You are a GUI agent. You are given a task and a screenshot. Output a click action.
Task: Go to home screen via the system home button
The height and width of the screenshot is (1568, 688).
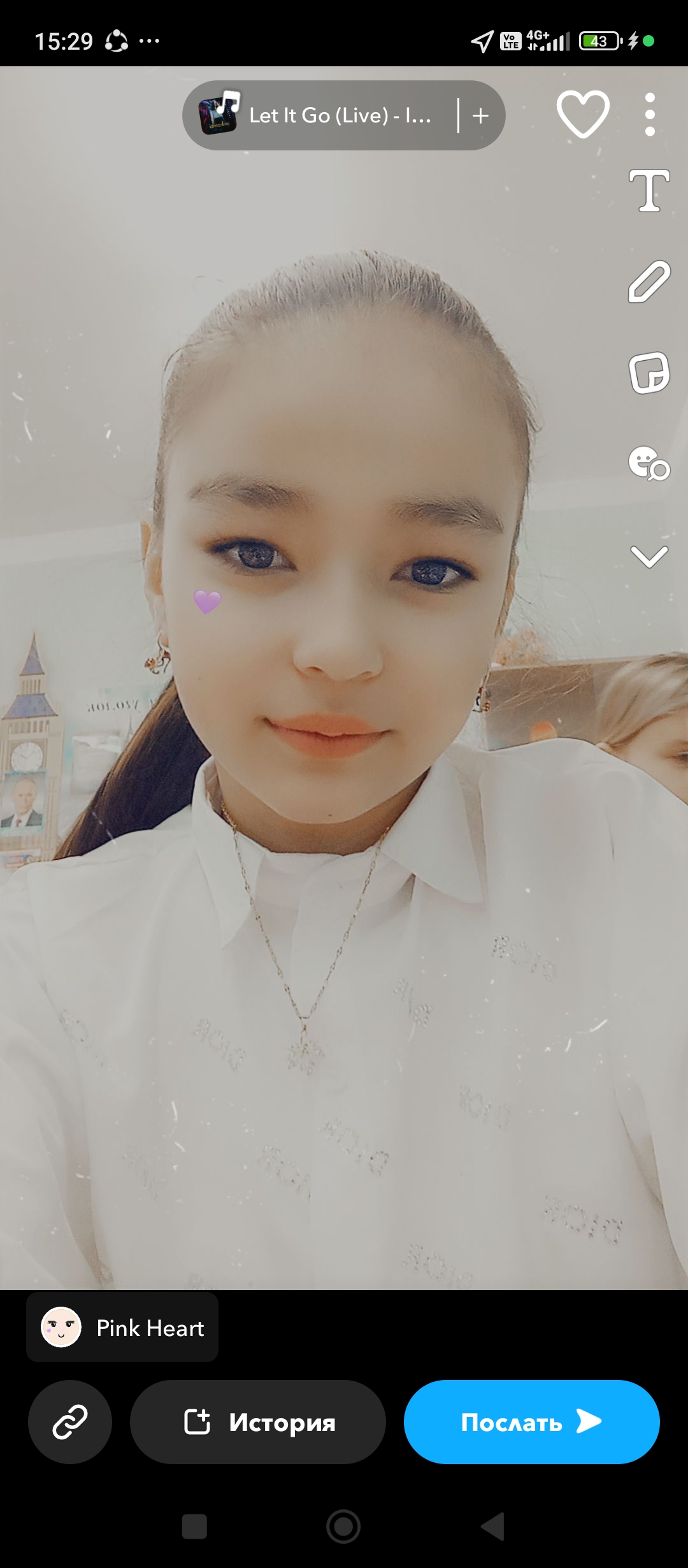tap(343, 1527)
